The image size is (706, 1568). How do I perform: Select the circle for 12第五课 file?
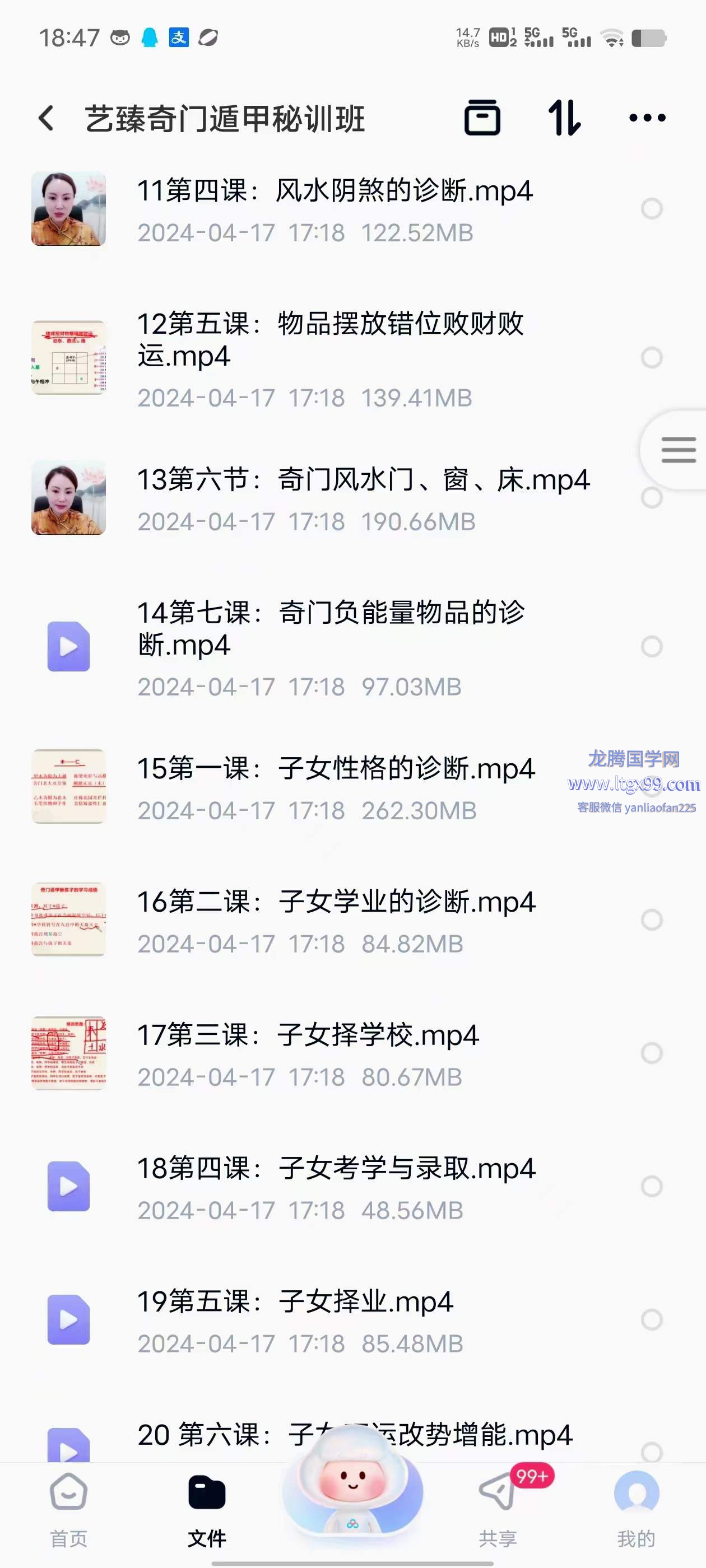pos(651,358)
